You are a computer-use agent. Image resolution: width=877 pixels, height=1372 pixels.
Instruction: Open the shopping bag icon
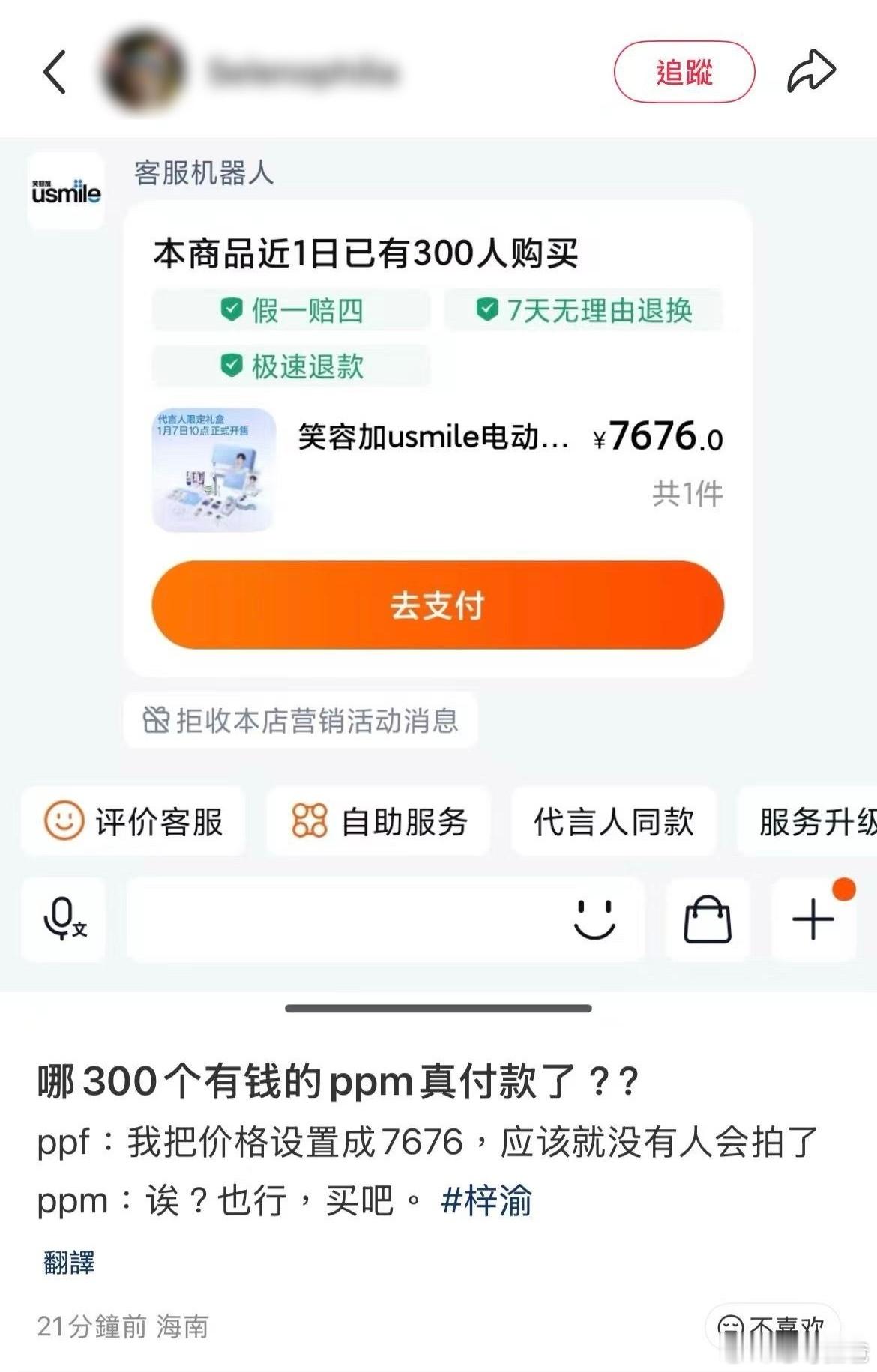707,920
